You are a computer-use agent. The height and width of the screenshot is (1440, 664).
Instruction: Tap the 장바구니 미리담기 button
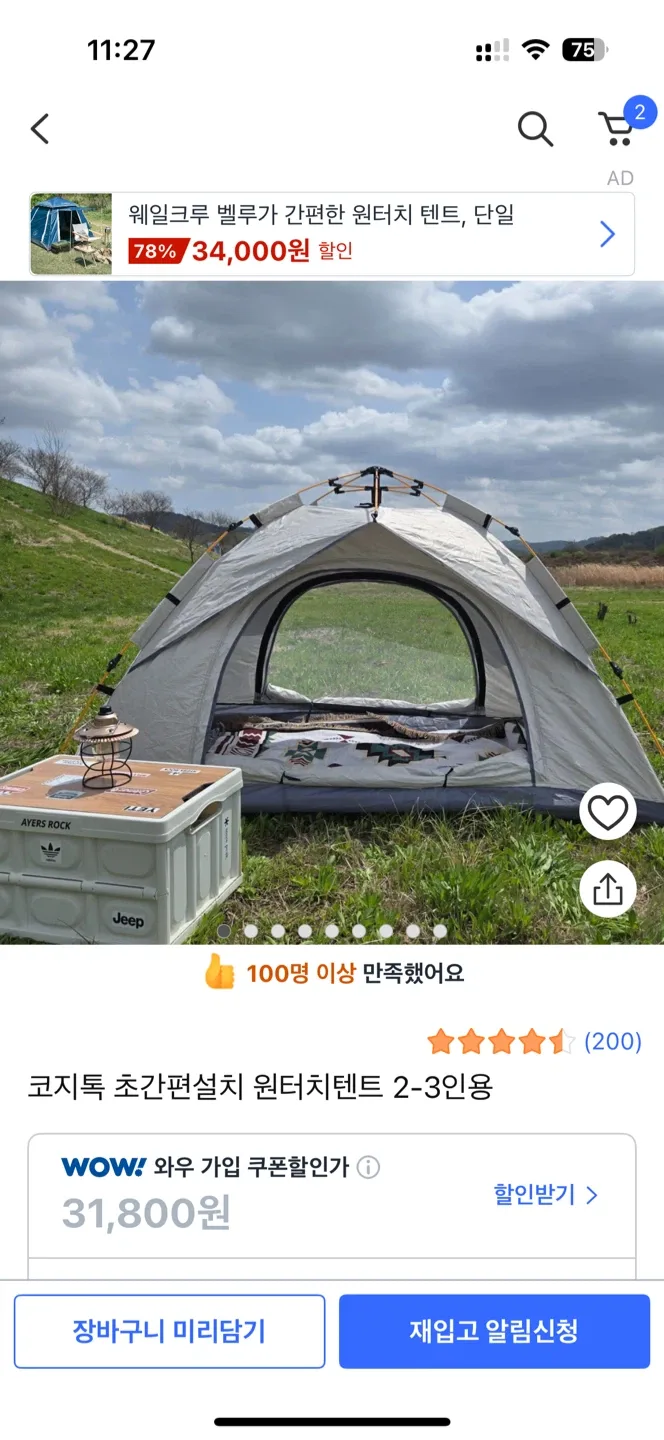coord(169,1331)
